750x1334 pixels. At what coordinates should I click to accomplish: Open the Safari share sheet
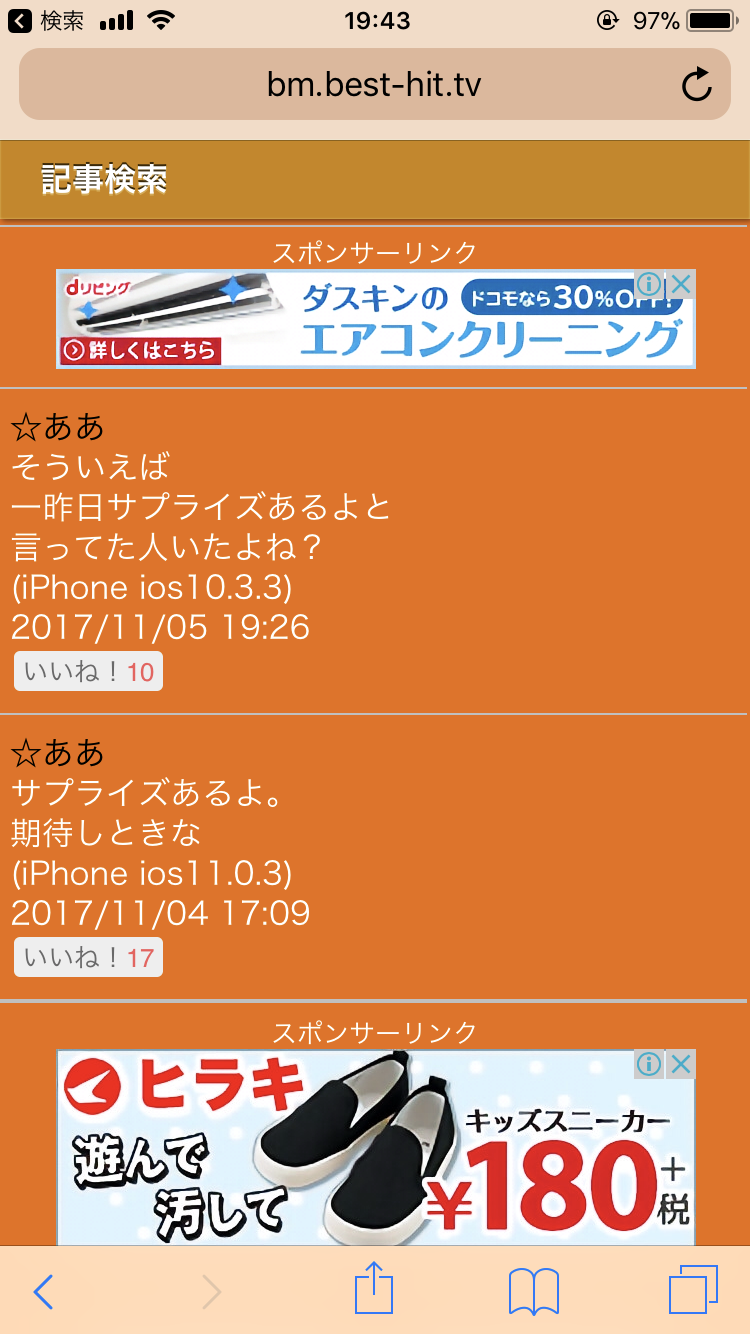374,1290
